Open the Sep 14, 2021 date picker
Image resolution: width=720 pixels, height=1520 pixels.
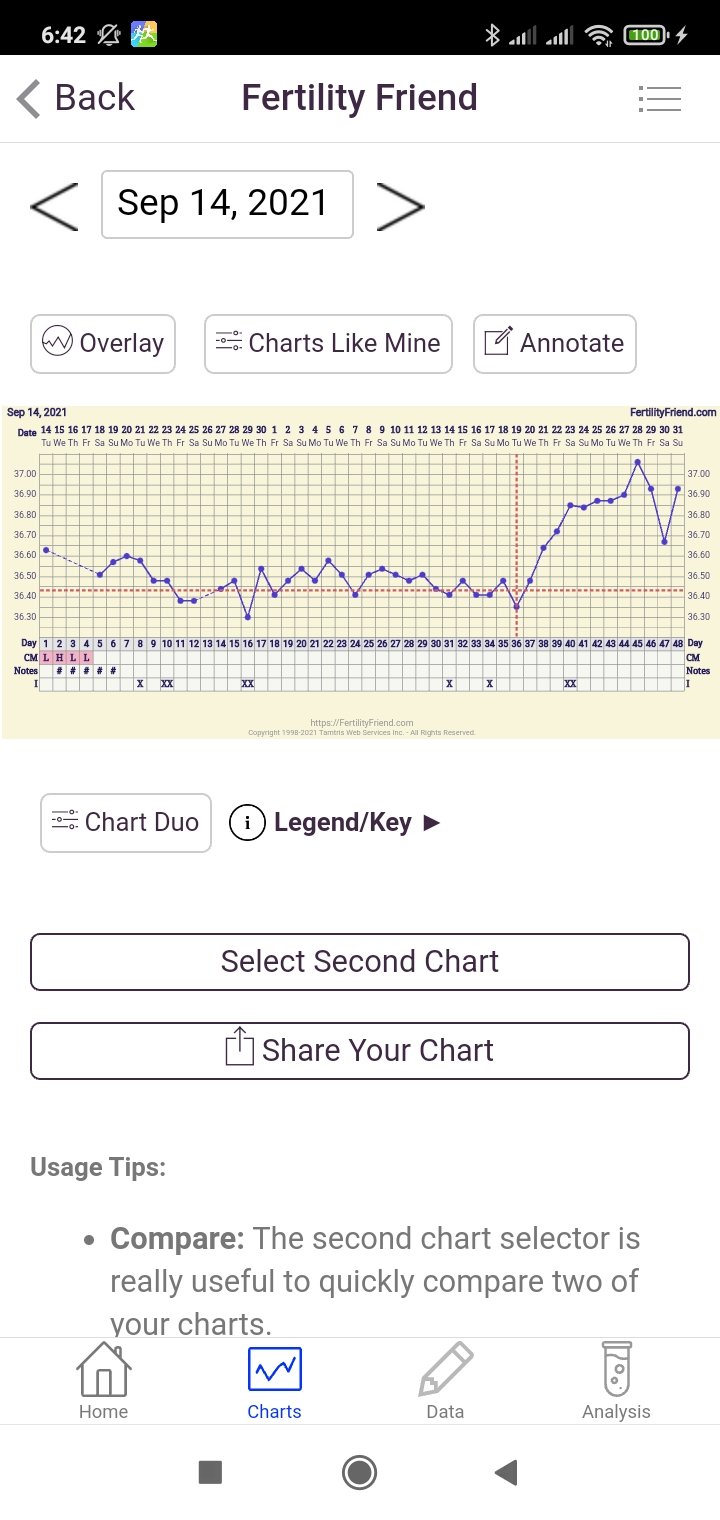coord(227,204)
